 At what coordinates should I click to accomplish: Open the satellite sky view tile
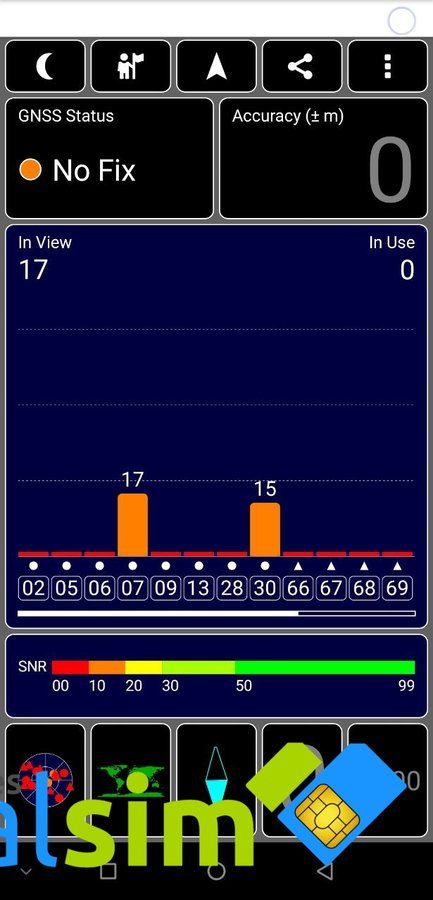click(x=45, y=779)
